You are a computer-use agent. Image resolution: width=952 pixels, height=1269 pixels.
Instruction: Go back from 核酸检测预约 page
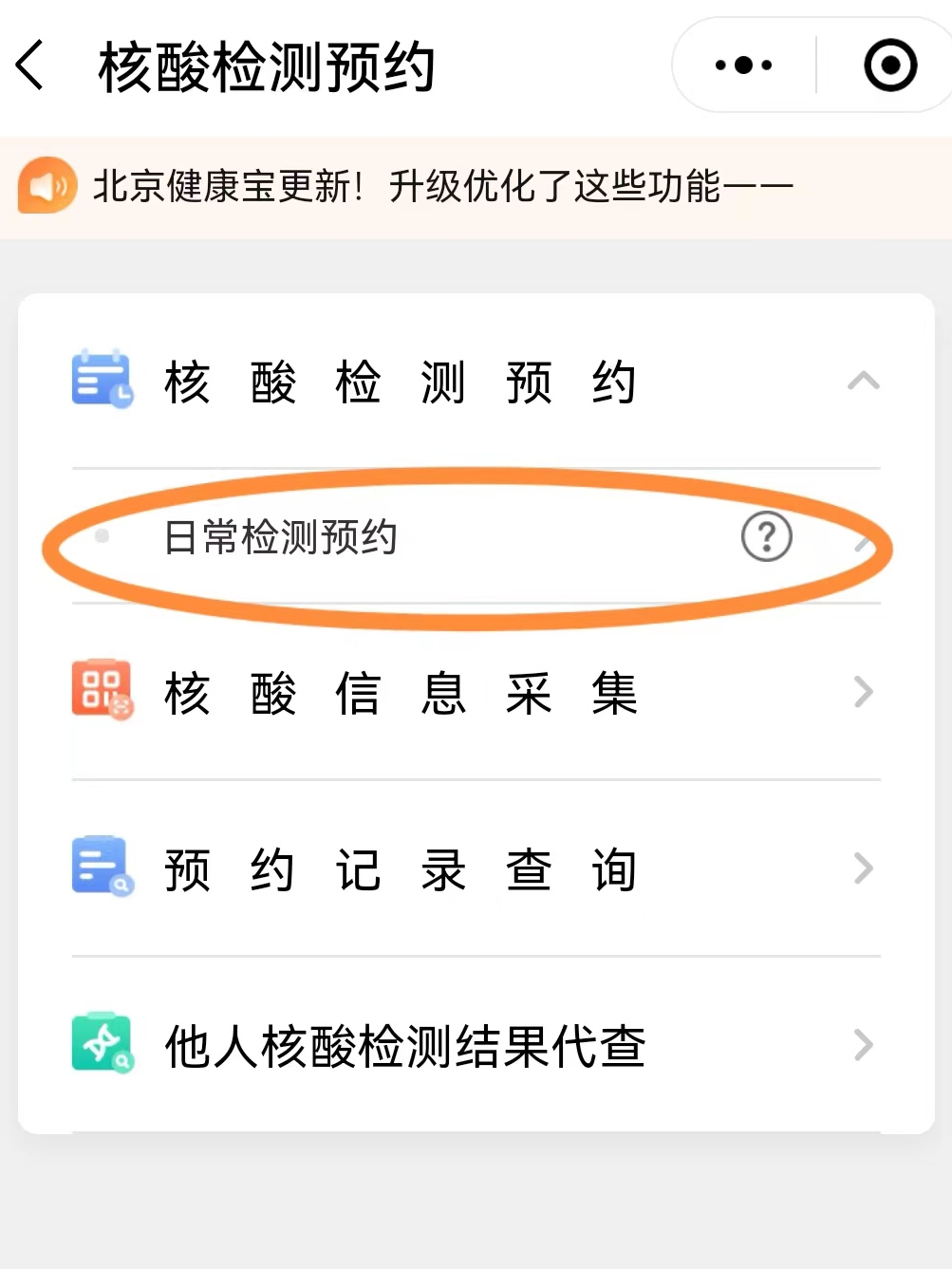tap(31, 65)
